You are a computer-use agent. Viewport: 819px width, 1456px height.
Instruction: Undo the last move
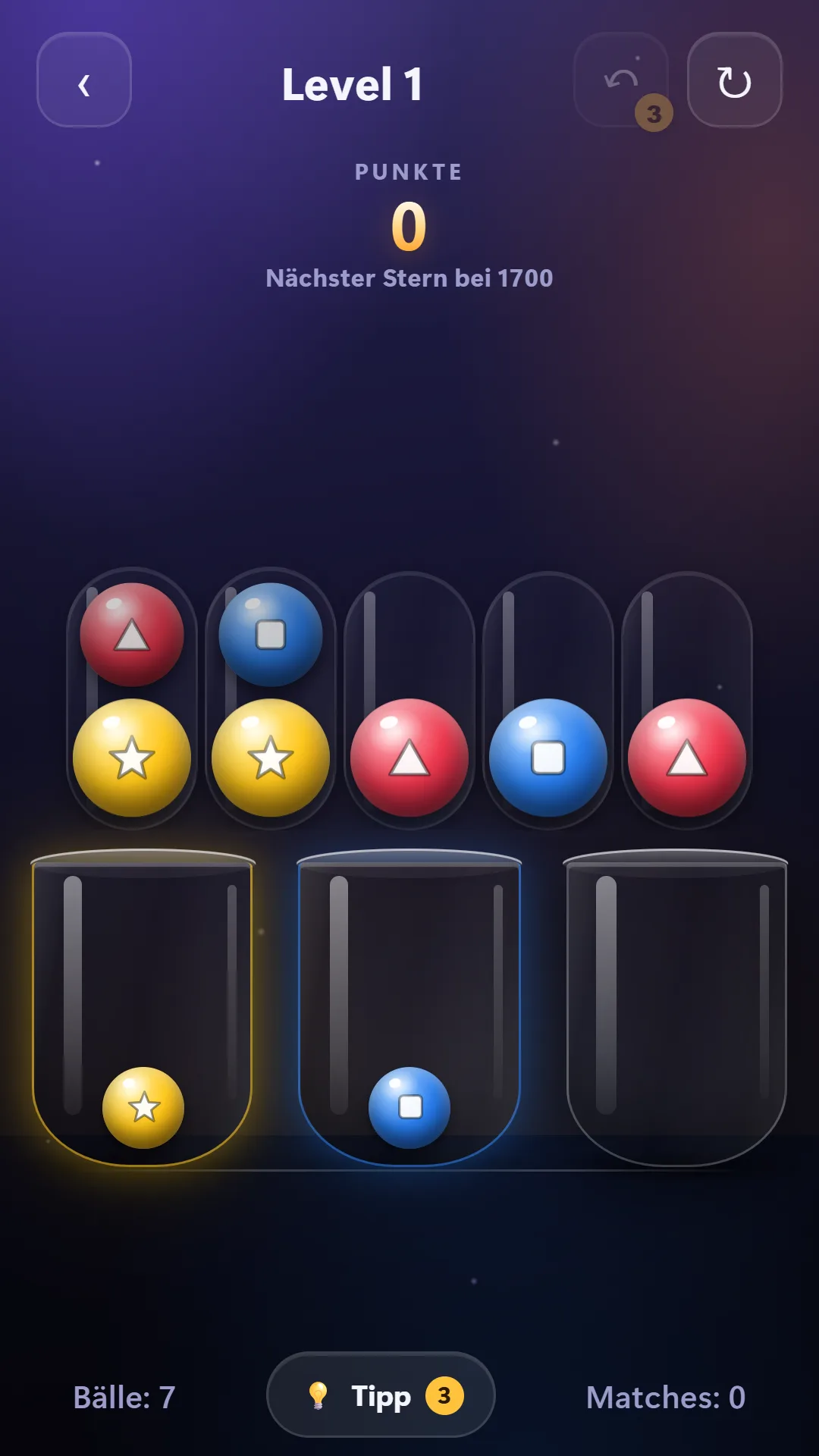[x=621, y=80]
